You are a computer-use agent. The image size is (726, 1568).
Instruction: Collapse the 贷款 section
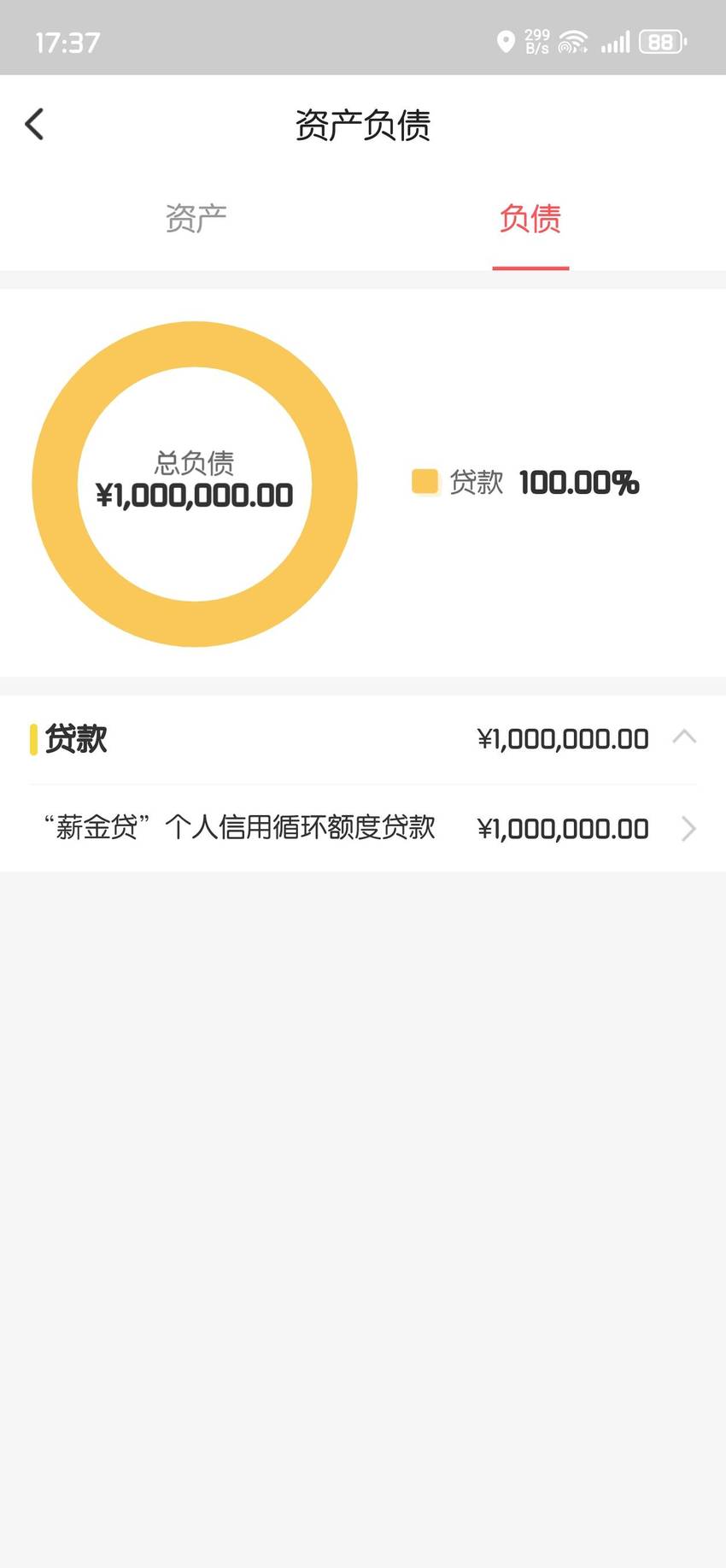pos(684,737)
